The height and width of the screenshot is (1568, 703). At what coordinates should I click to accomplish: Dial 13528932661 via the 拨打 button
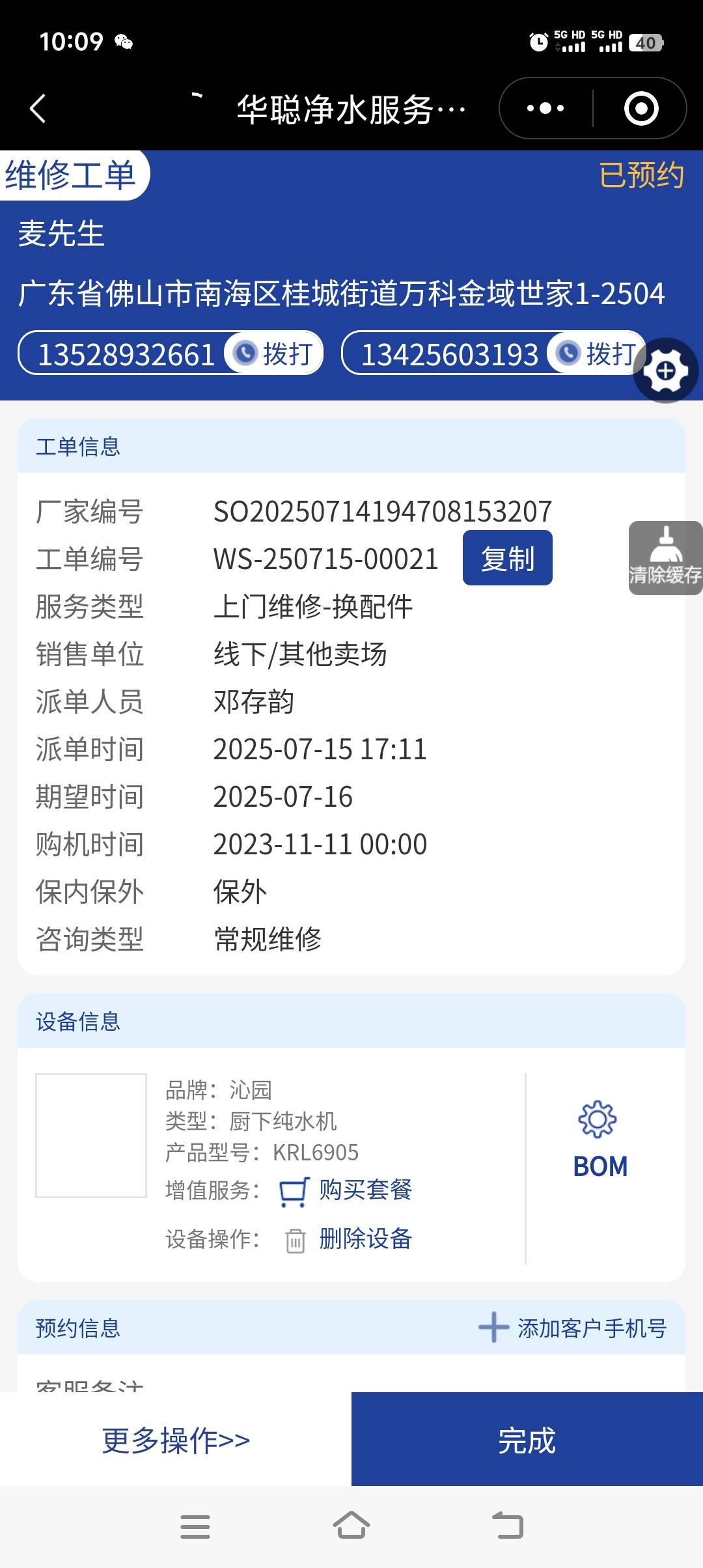(x=275, y=354)
